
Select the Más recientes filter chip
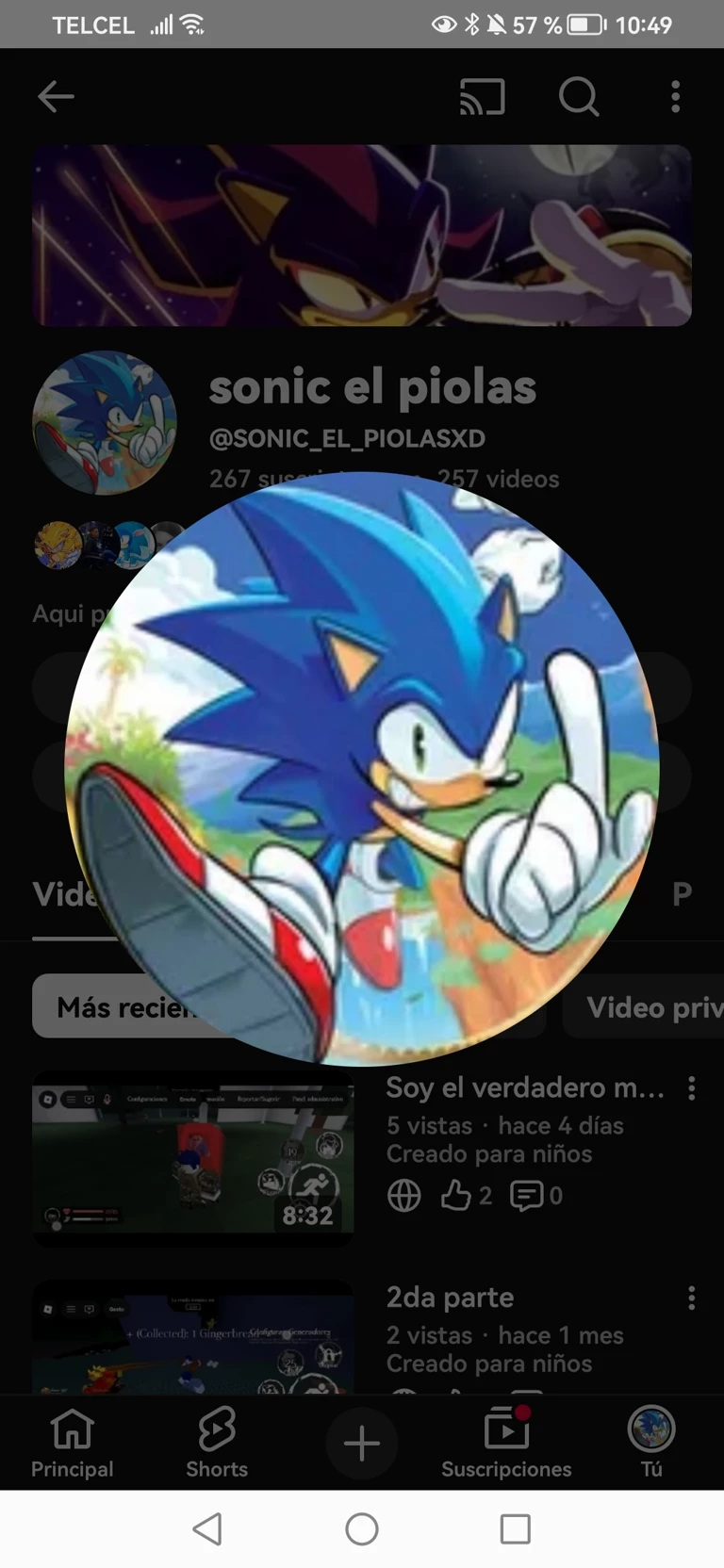pyautogui.click(x=94, y=1006)
